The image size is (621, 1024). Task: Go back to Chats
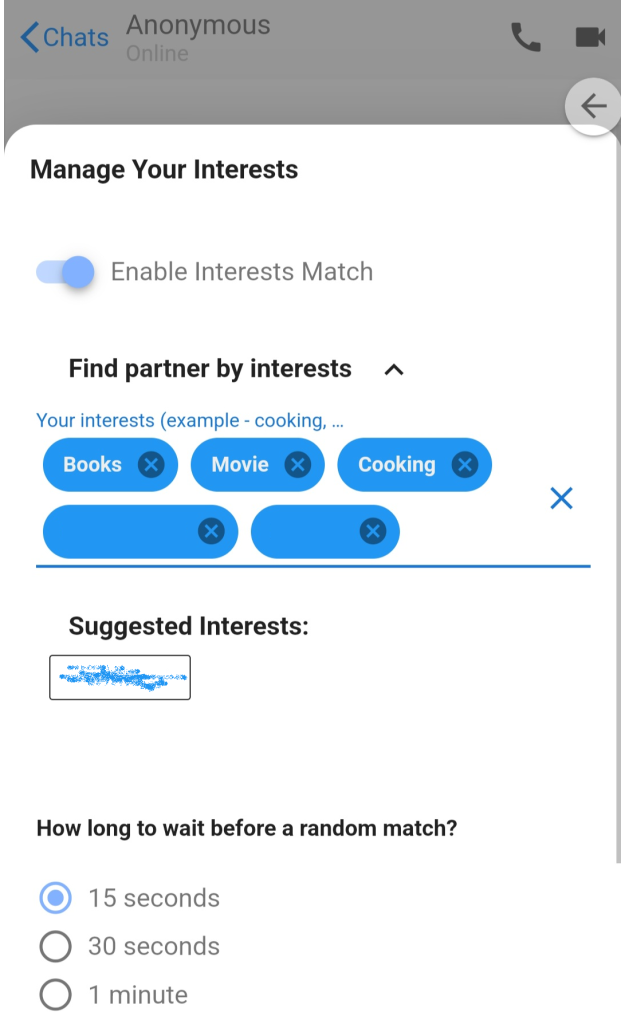coord(64,37)
